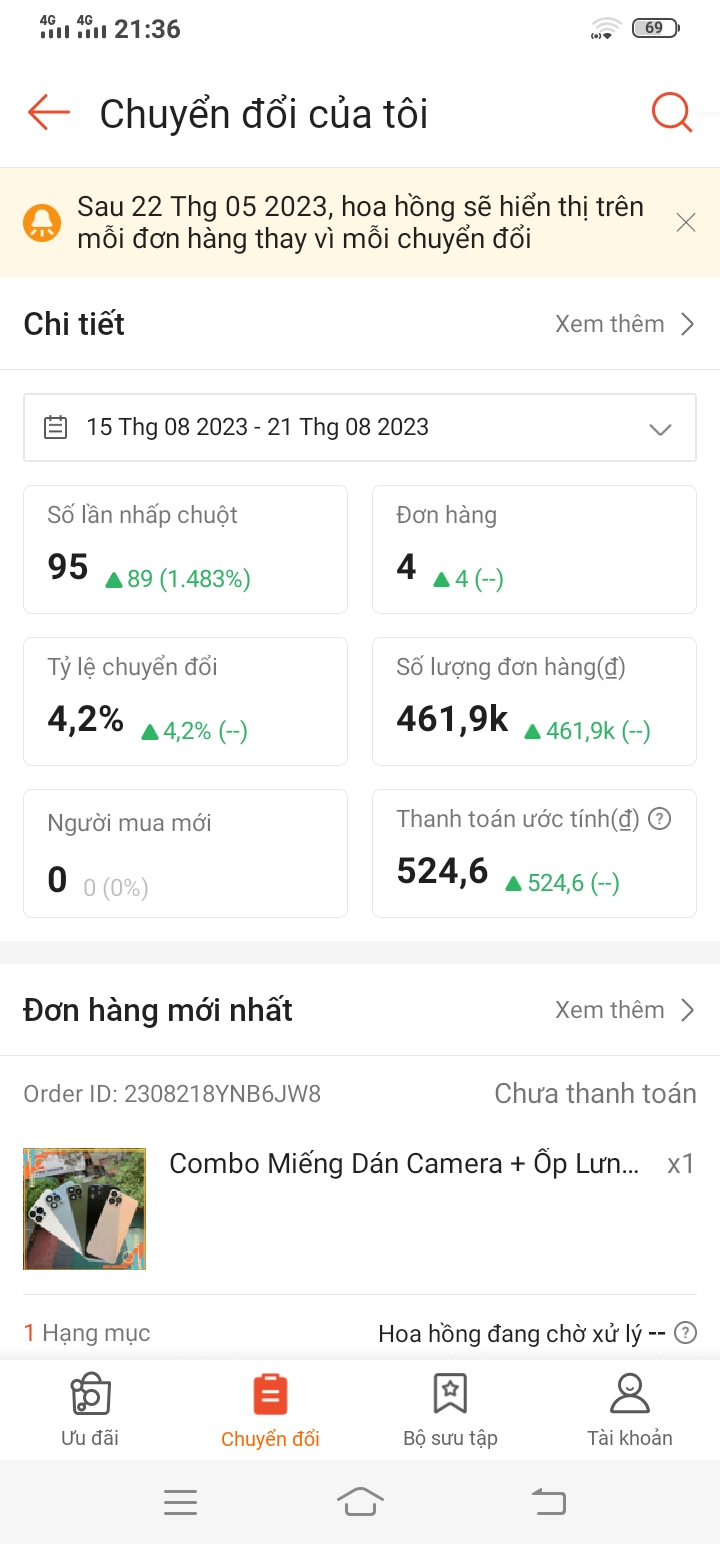Dismiss the commission notice banner
This screenshot has height=1544, width=720.
pyautogui.click(x=686, y=223)
